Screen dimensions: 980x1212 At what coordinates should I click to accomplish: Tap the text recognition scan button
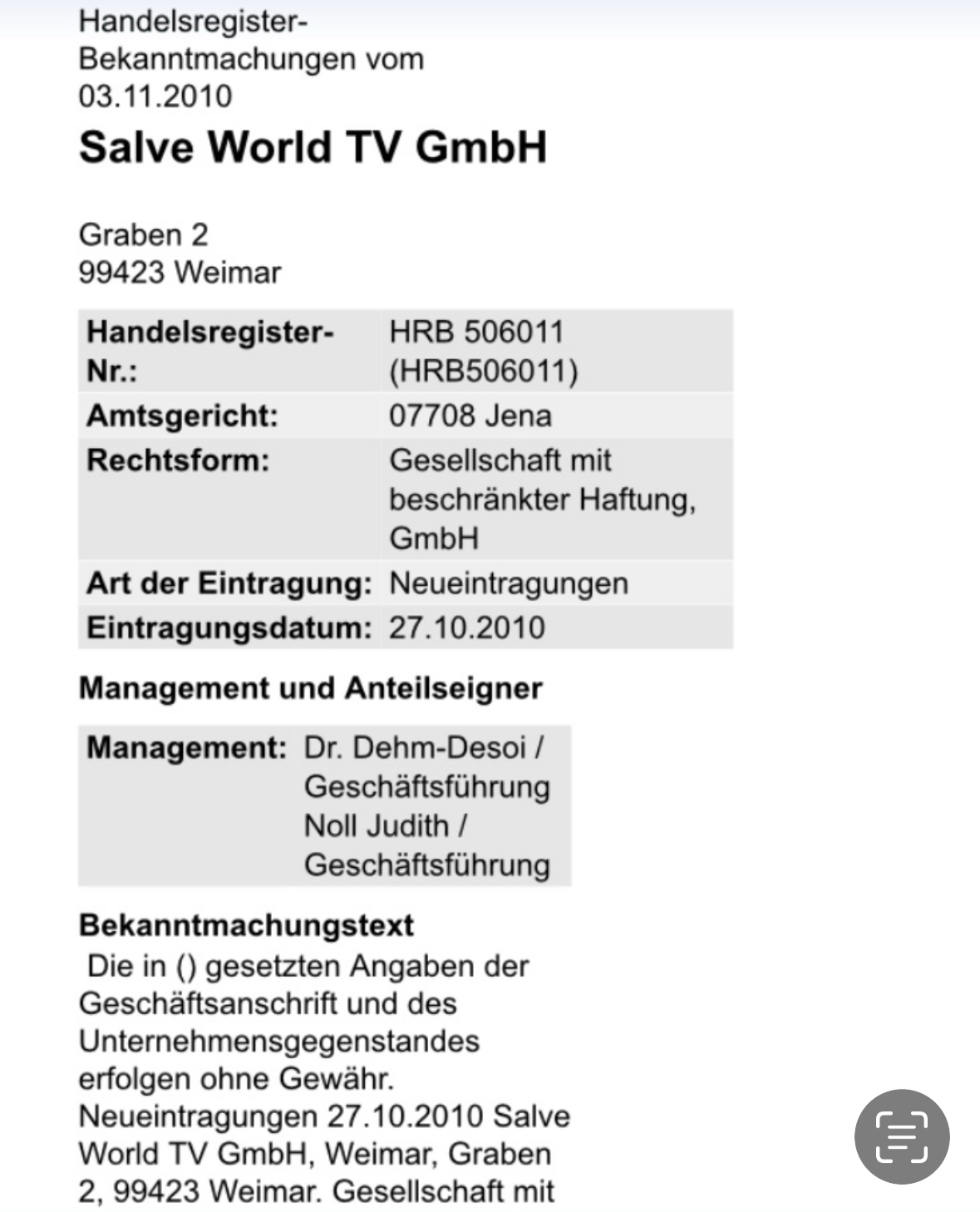coord(902,1136)
